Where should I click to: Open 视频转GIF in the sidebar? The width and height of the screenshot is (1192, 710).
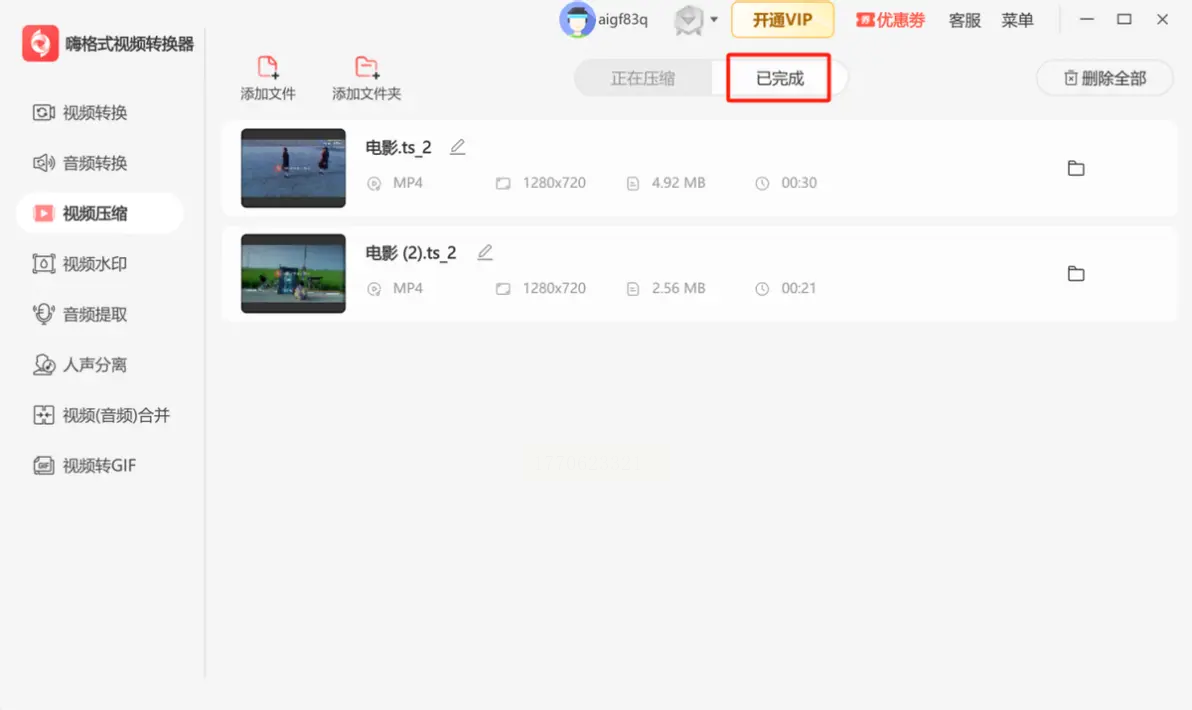[98, 465]
